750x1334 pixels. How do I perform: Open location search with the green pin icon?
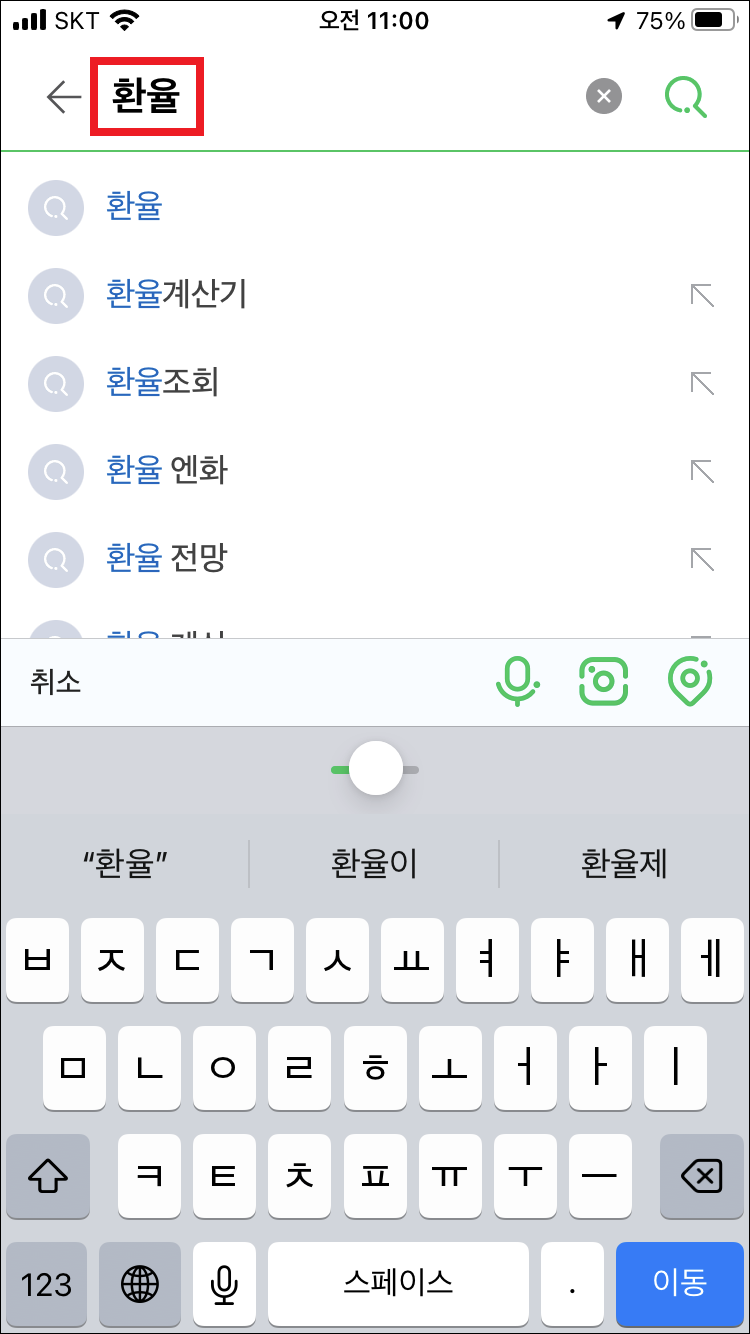[x=688, y=681]
